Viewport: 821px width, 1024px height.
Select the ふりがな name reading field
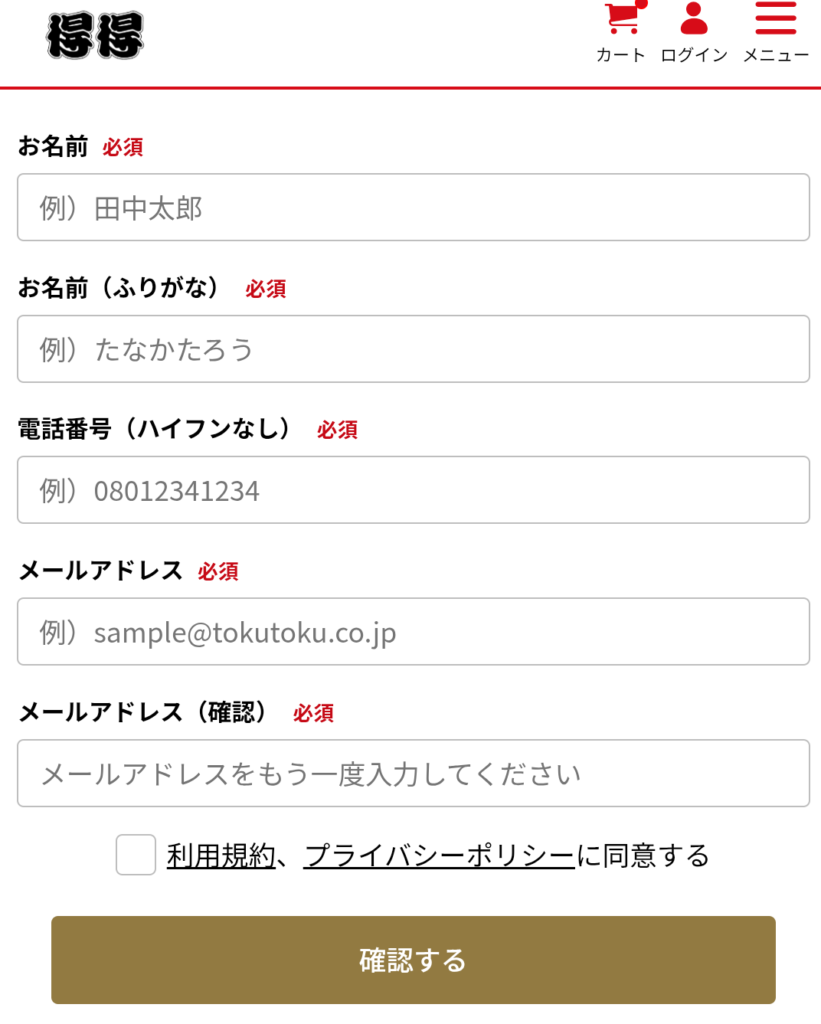[413, 349]
